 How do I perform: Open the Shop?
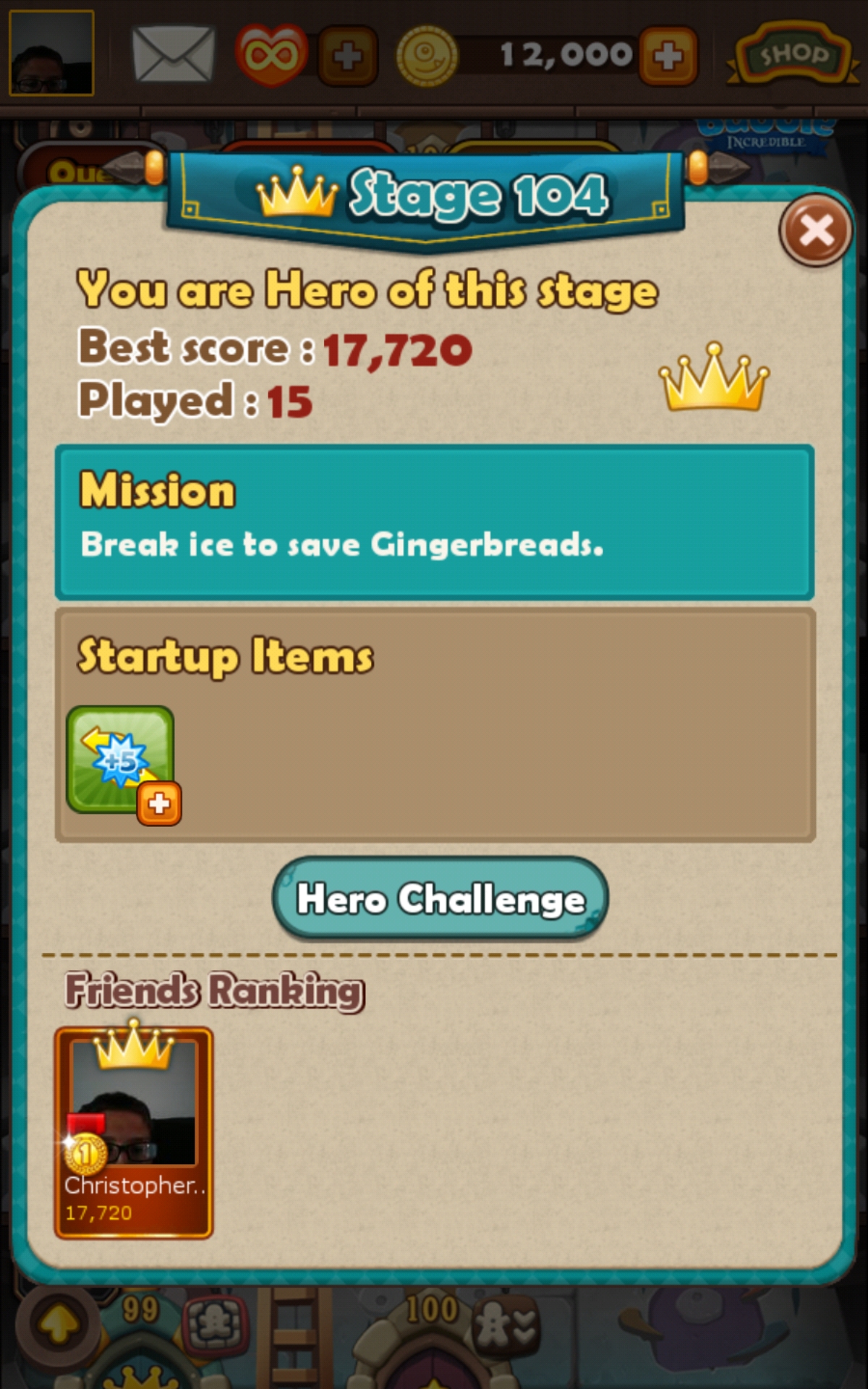pyautogui.click(x=793, y=55)
